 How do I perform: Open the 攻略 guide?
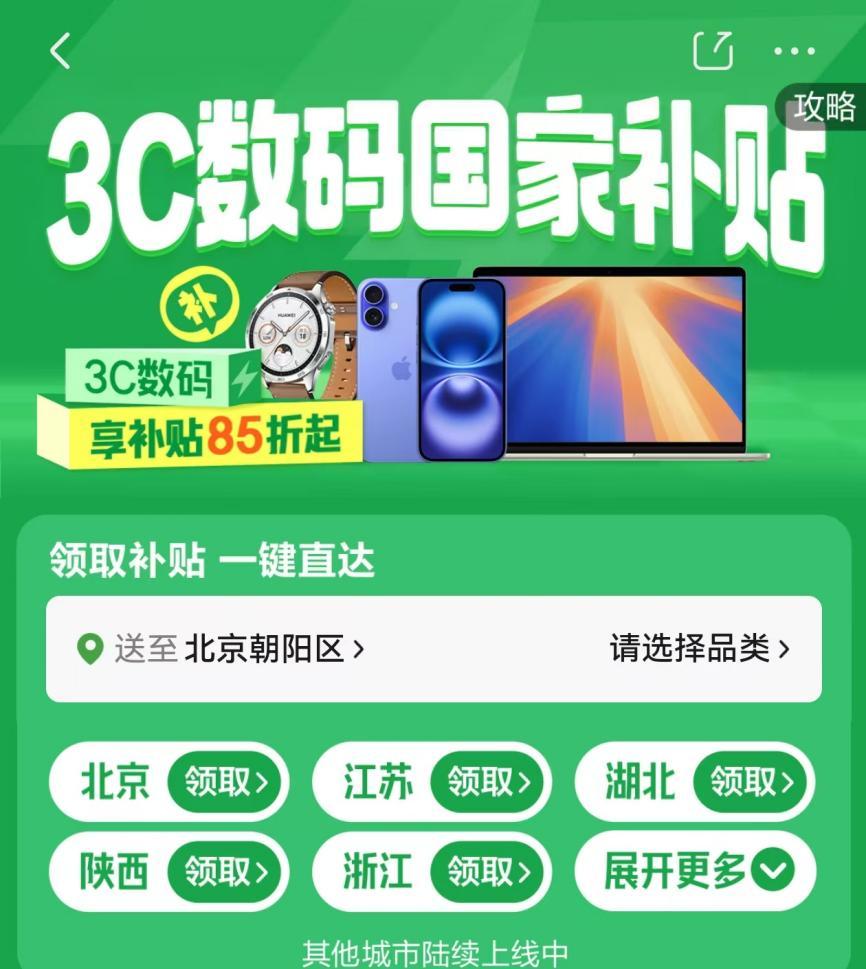pyautogui.click(x=824, y=106)
